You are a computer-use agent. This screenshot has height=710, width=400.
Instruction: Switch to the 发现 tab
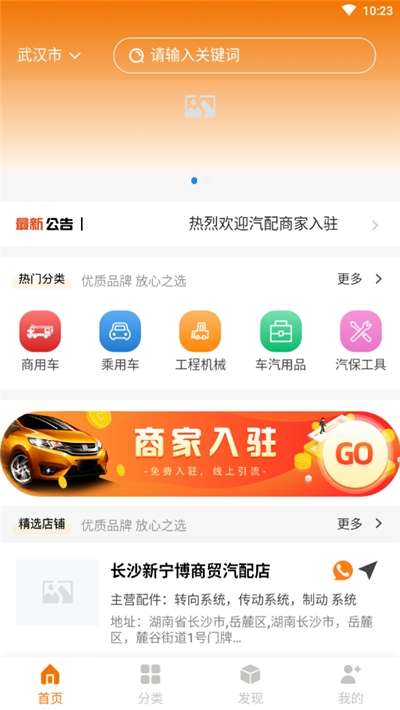pos(250,684)
